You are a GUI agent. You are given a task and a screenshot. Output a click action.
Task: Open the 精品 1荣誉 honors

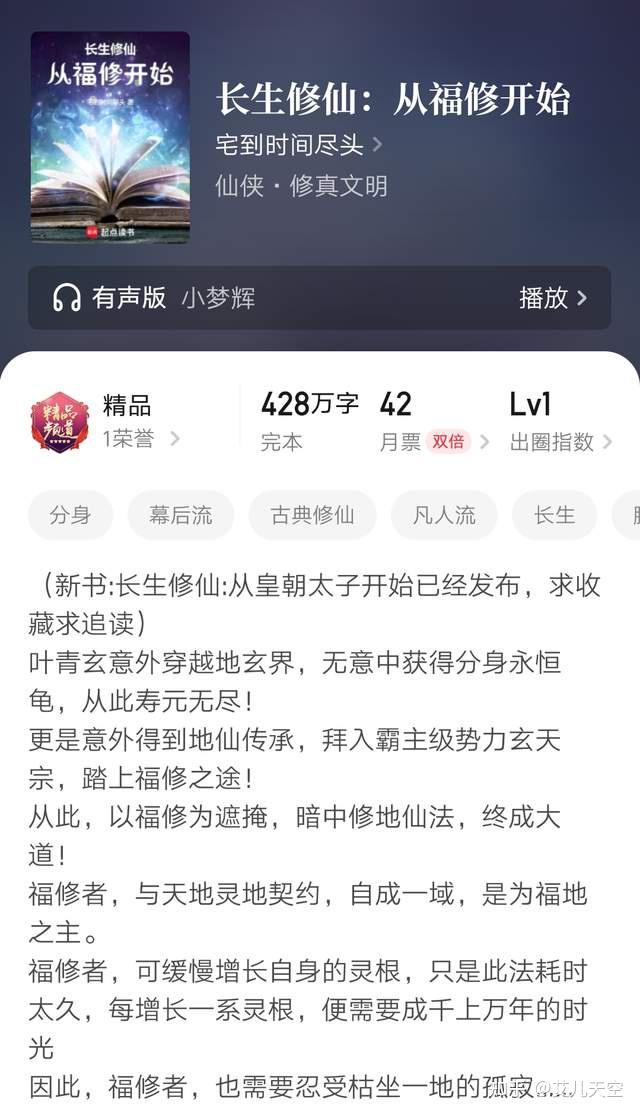pos(105,422)
